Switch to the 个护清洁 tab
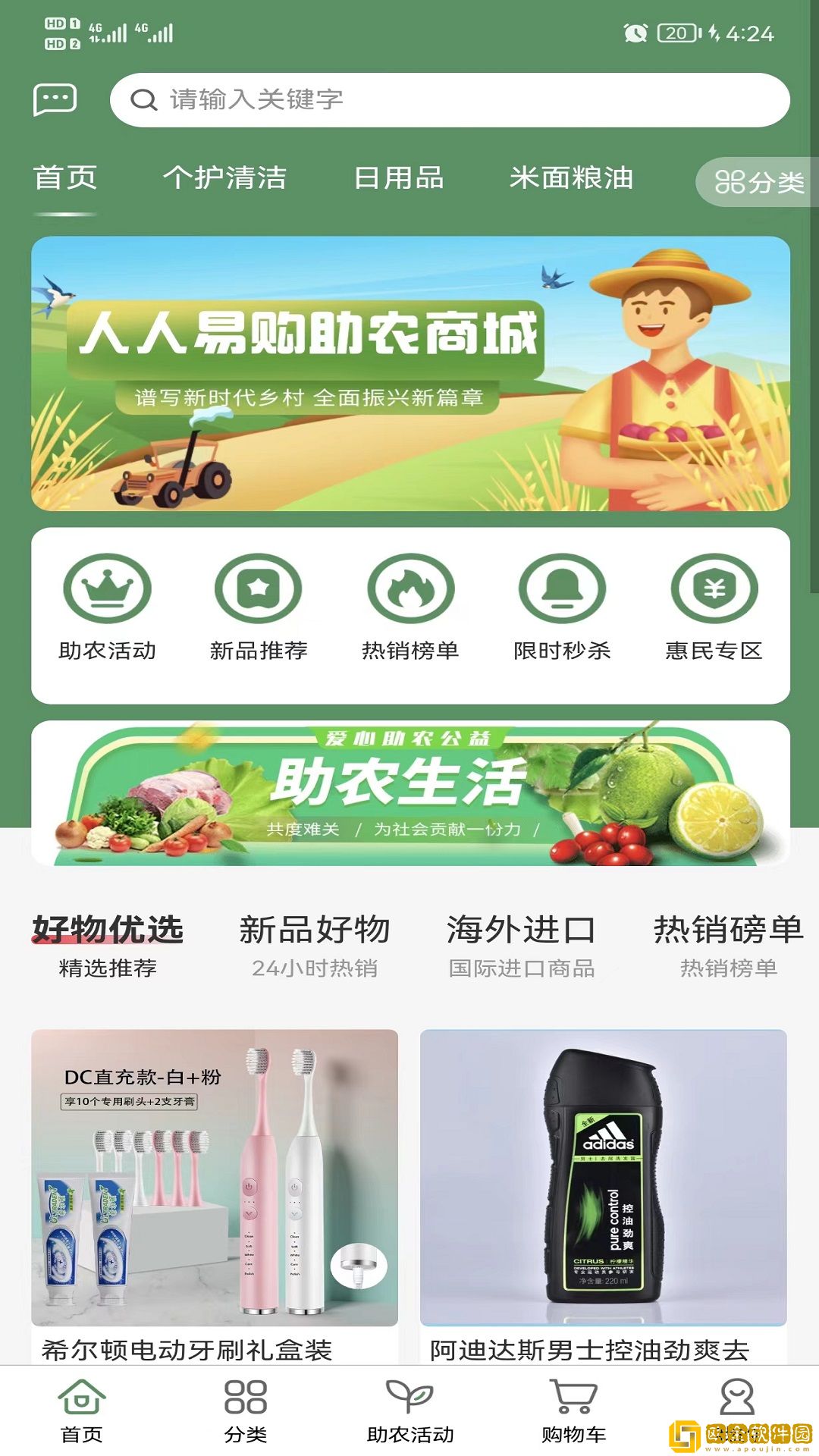 [227, 180]
